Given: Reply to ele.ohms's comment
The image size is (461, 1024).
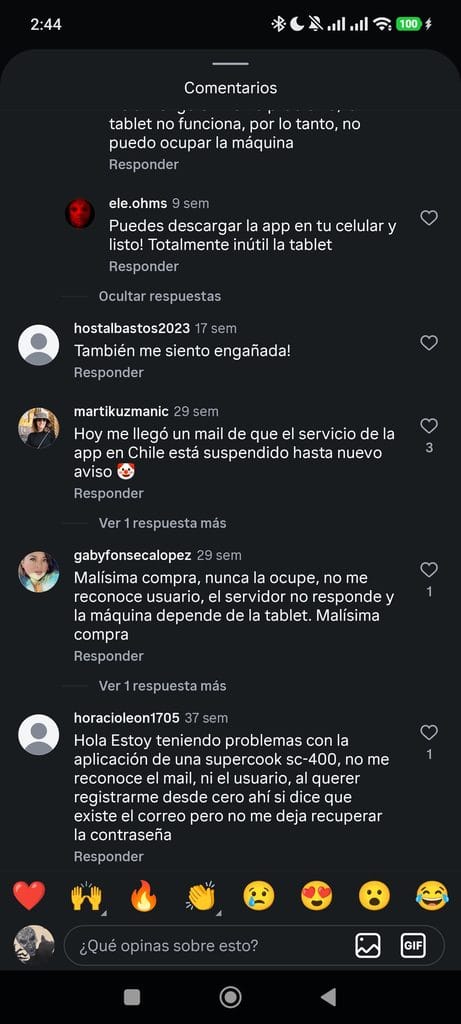Looking at the screenshot, I should (x=144, y=266).
